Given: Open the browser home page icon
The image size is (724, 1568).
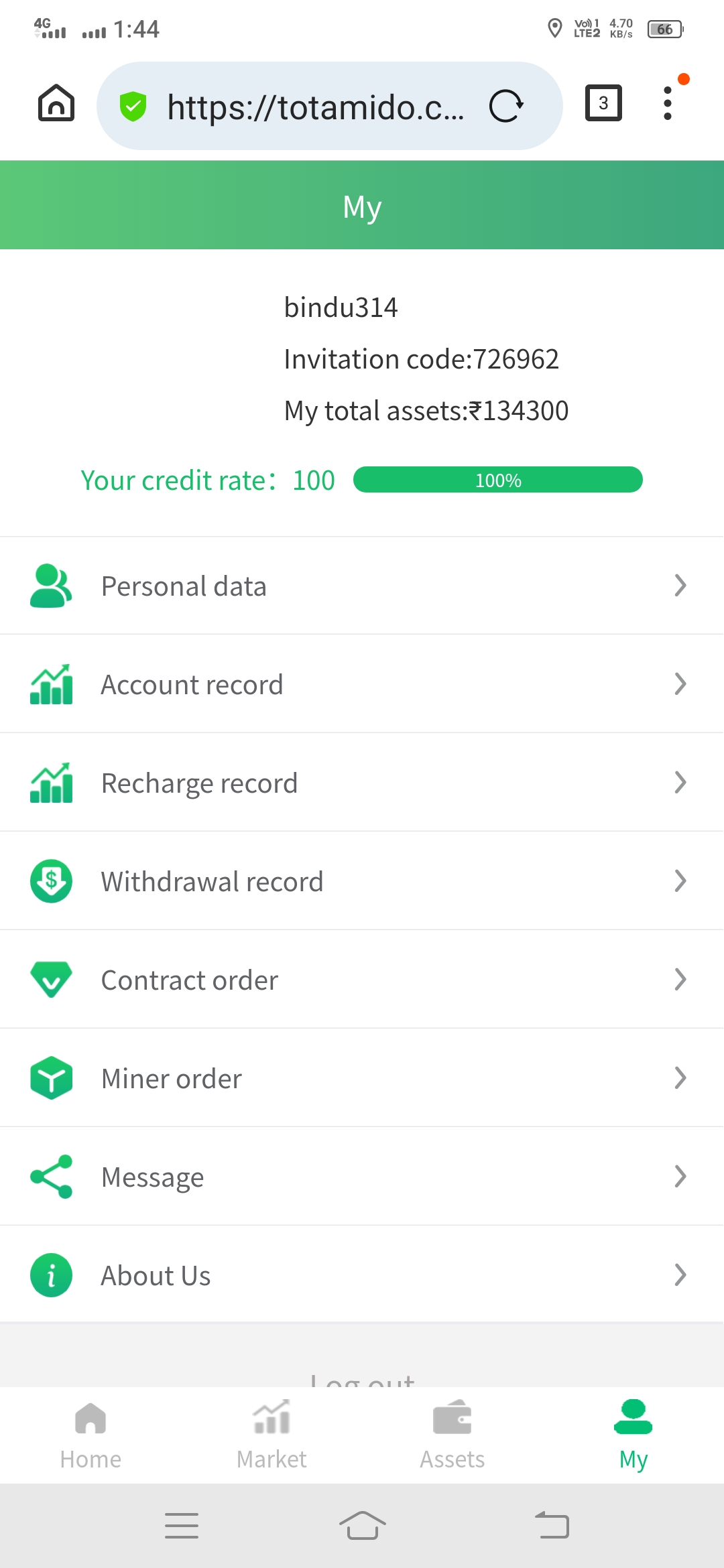Looking at the screenshot, I should pos(56,104).
